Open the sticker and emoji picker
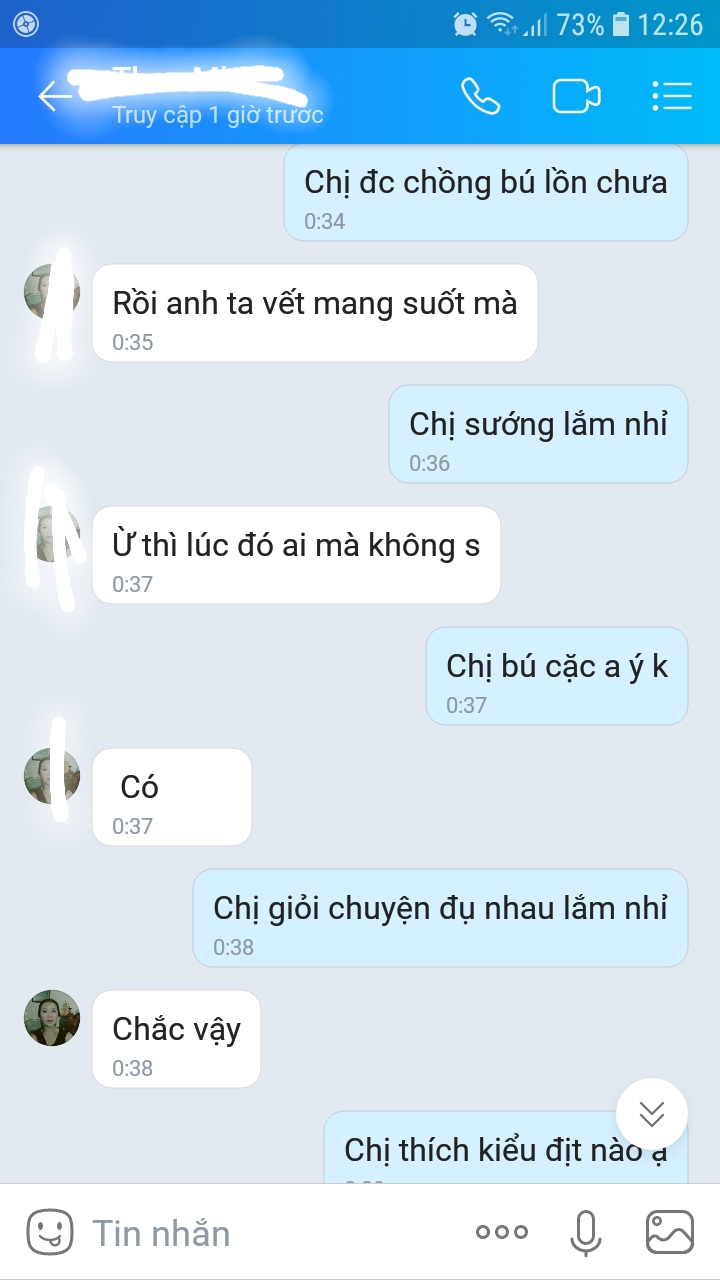 pyautogui.click(x=50, y=1232)
